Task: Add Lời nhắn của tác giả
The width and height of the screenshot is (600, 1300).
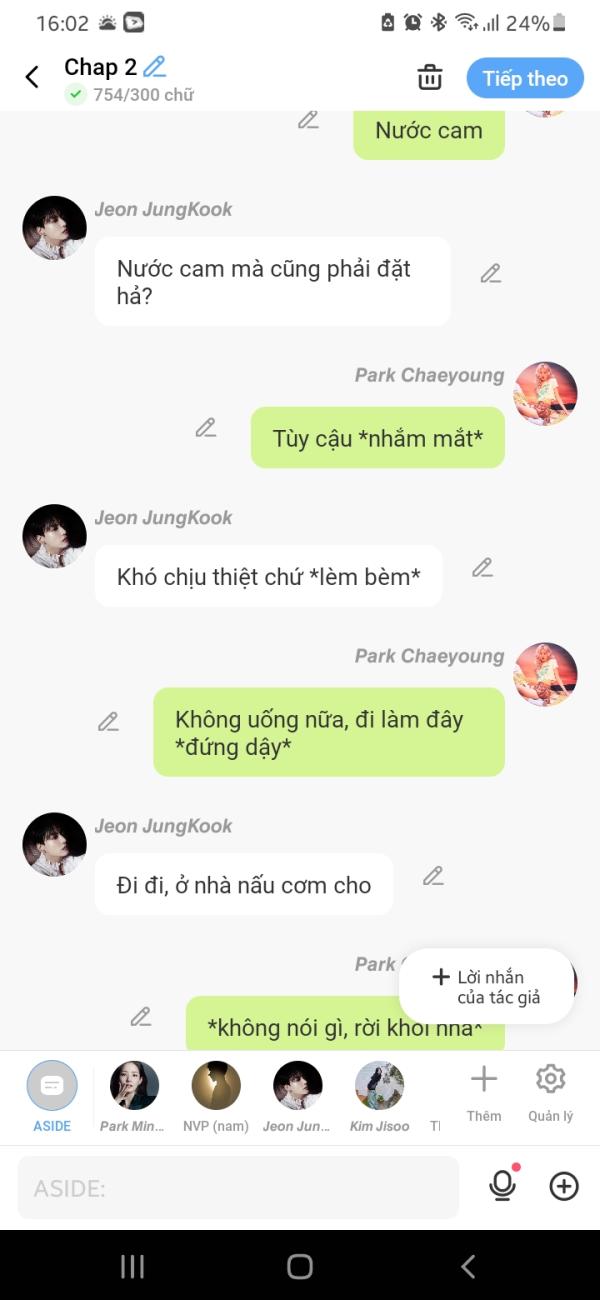Action: [x=486, y=987]
